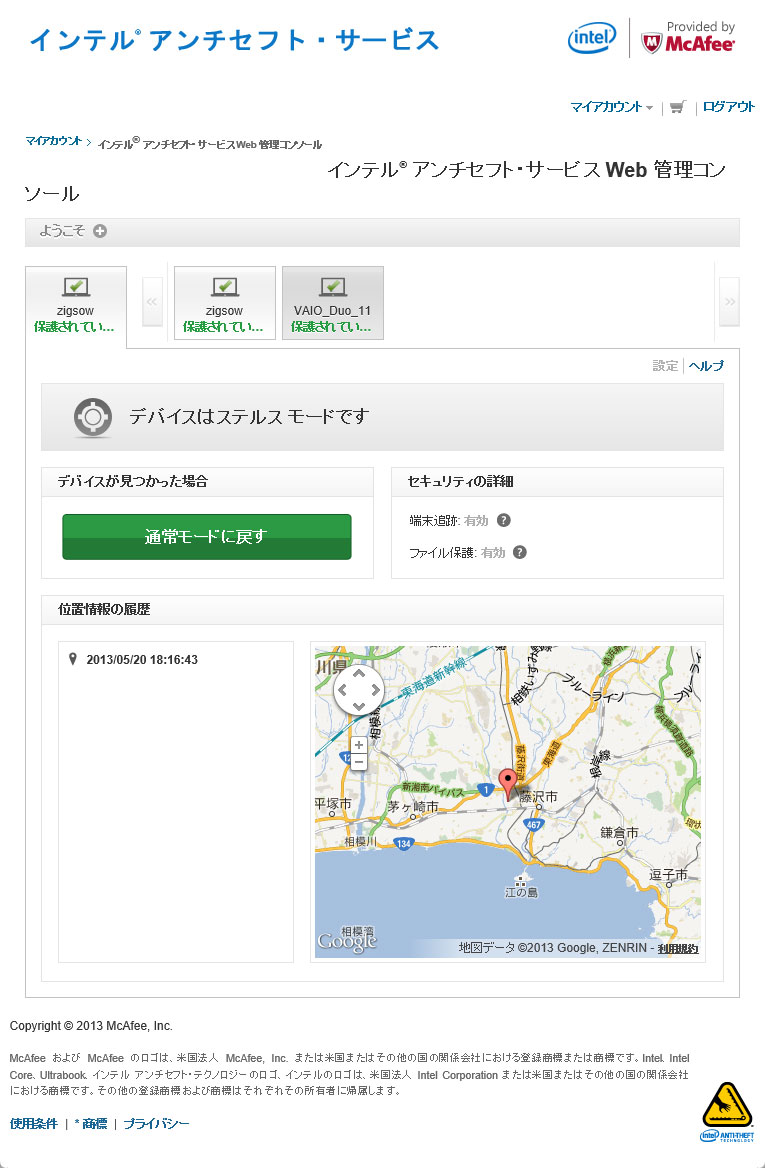Show next devices with right arrow

tap(729, 301)
